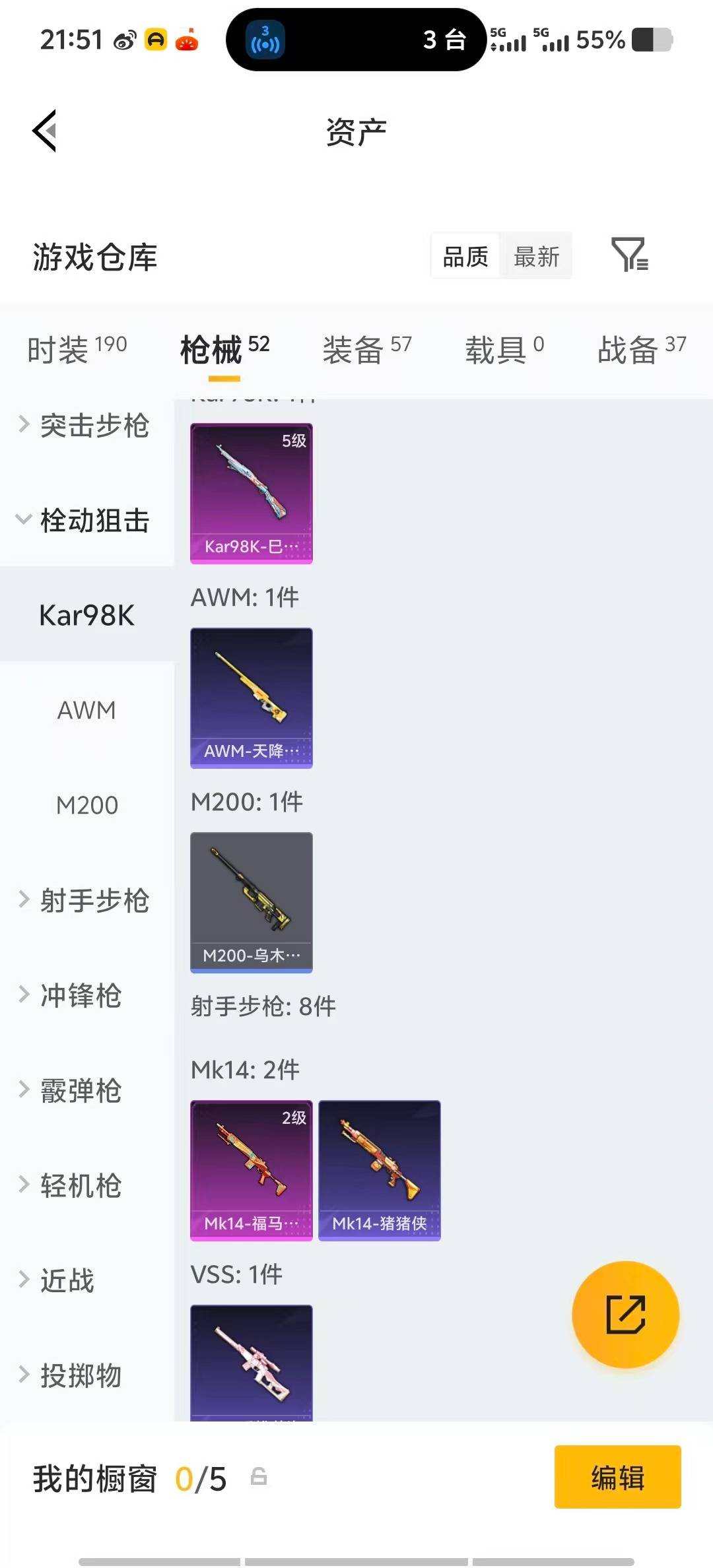
Task: Tap 编辑 to edit my showcase
Action: (x=617, y=1477)
